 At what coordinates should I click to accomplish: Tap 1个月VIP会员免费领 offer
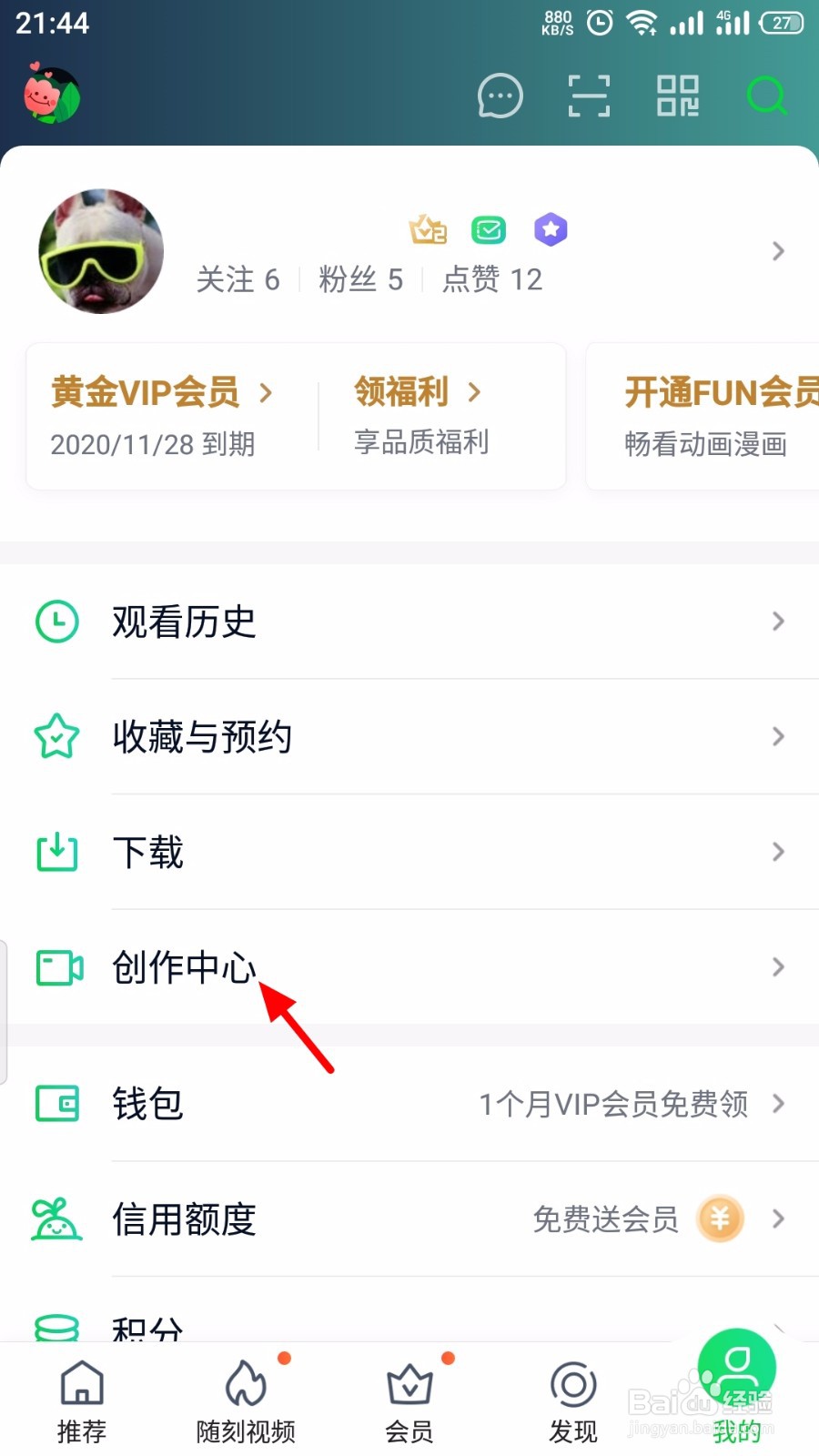click(614, 1105)
